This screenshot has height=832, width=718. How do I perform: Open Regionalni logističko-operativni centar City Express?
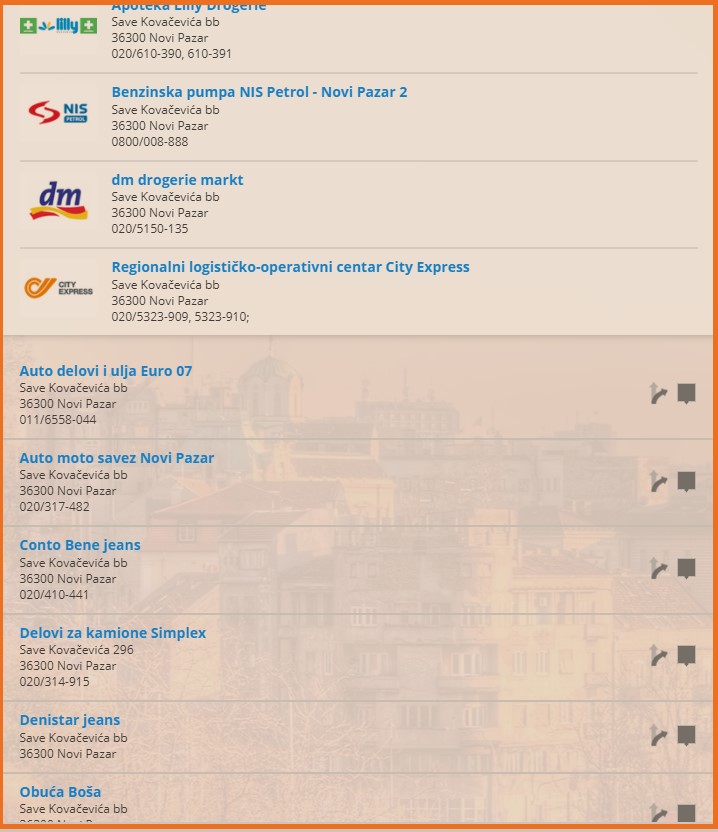[290, 267]
